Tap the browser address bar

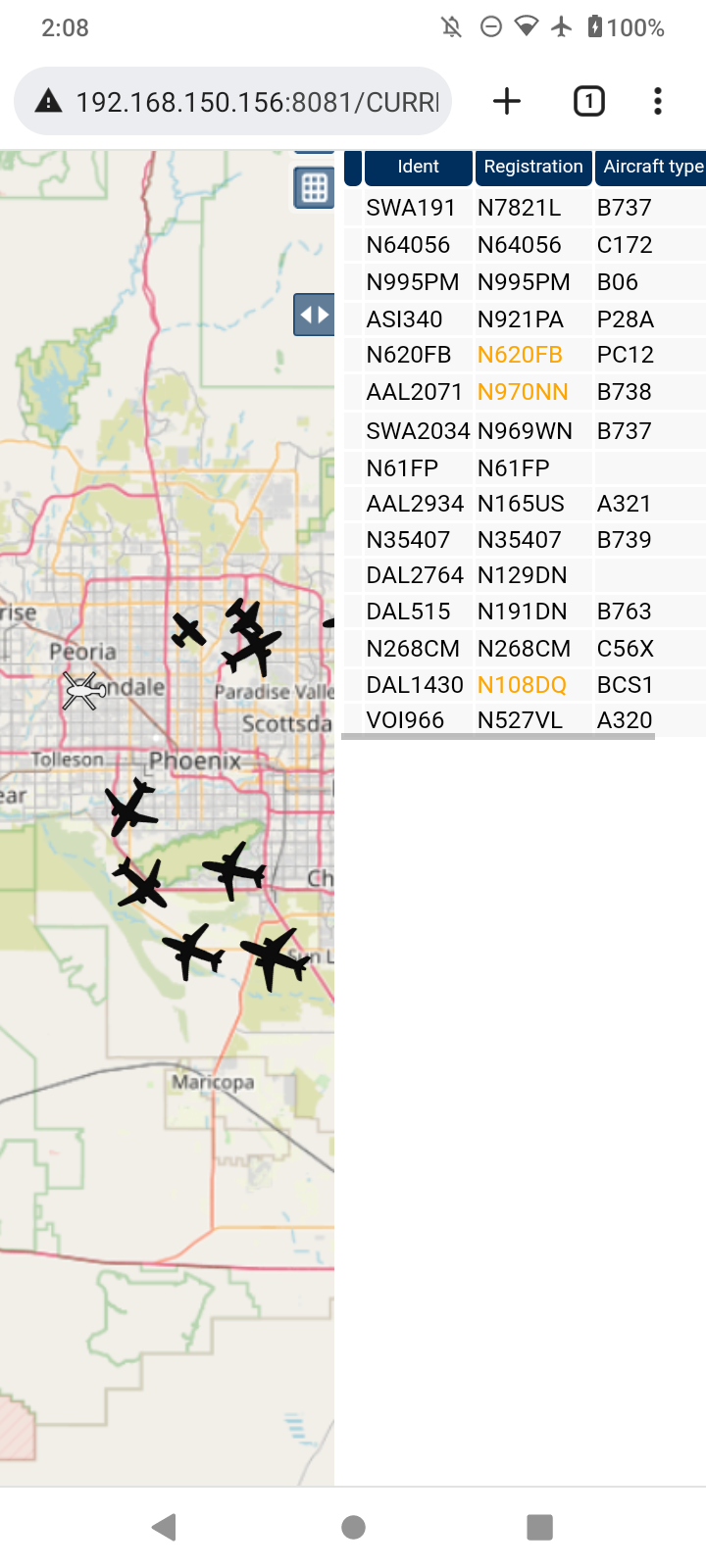(x=232, y=101)
